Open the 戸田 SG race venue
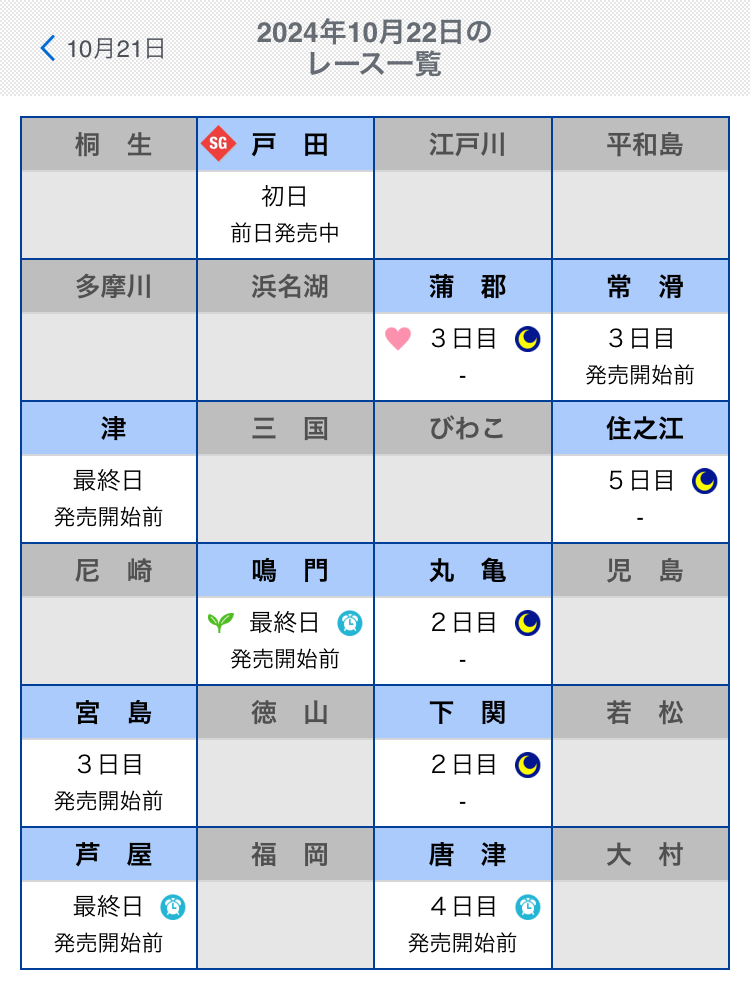Screen dimensions: 750x983 (286, 188)
